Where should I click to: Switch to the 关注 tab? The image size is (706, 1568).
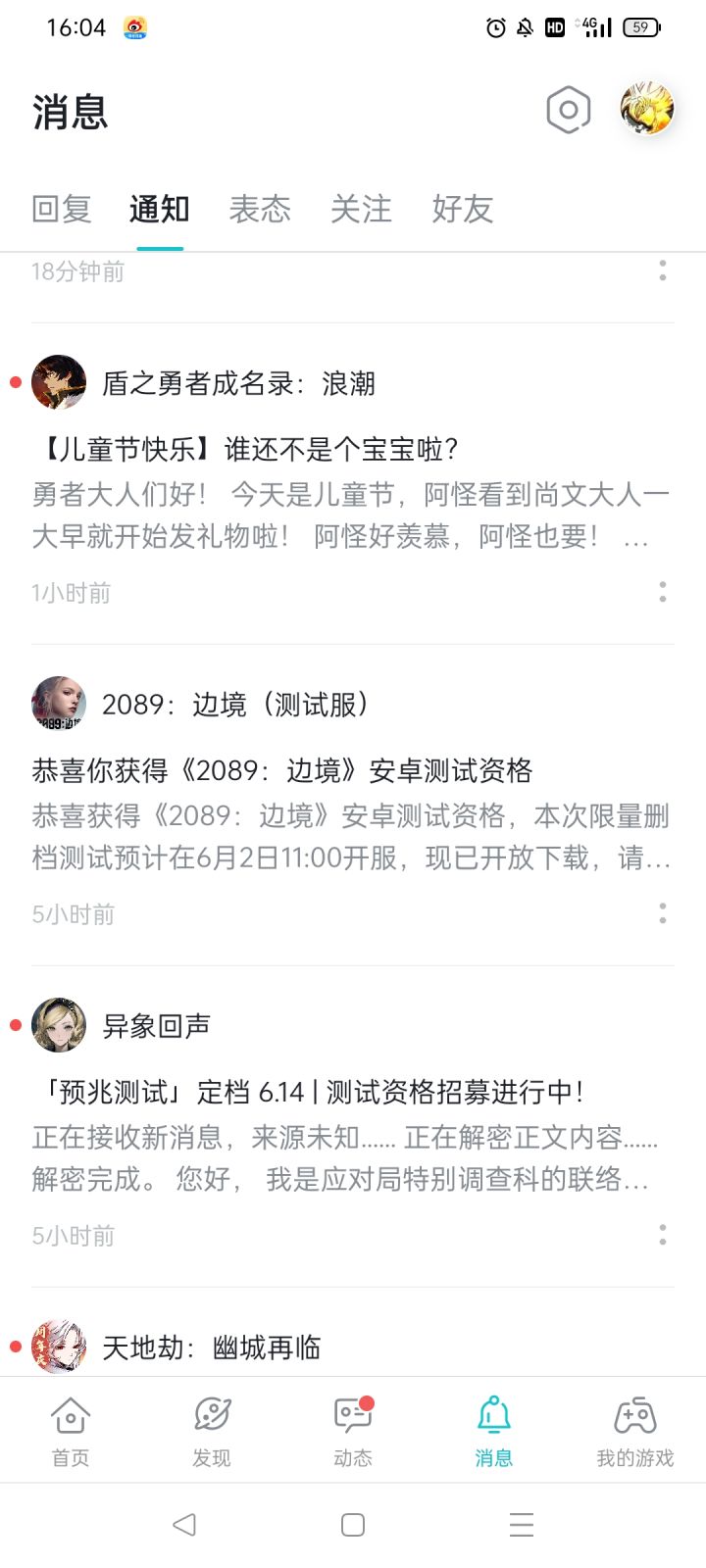tap(361, 209)
